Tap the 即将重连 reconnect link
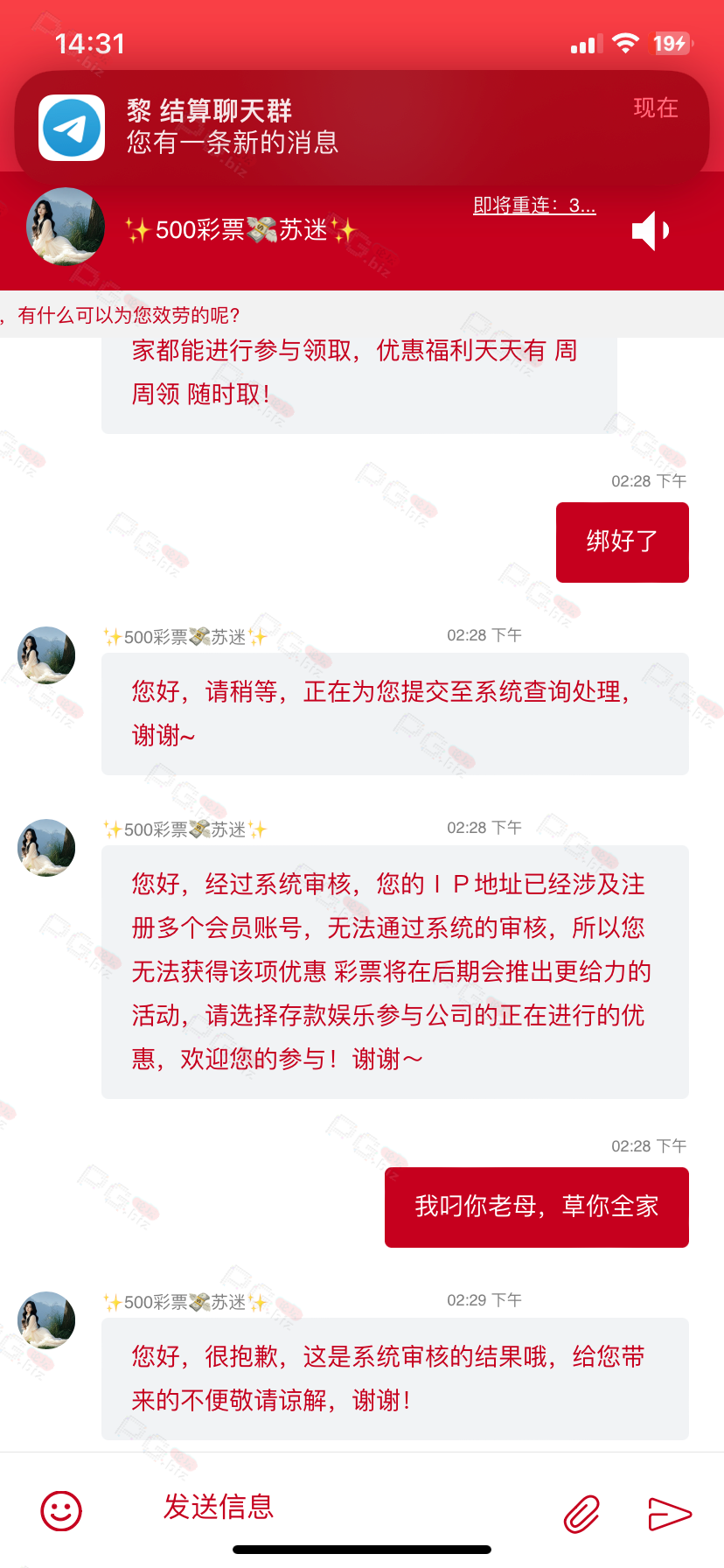Viewport: 724px width, 1568px height. (x=534, y=206)
